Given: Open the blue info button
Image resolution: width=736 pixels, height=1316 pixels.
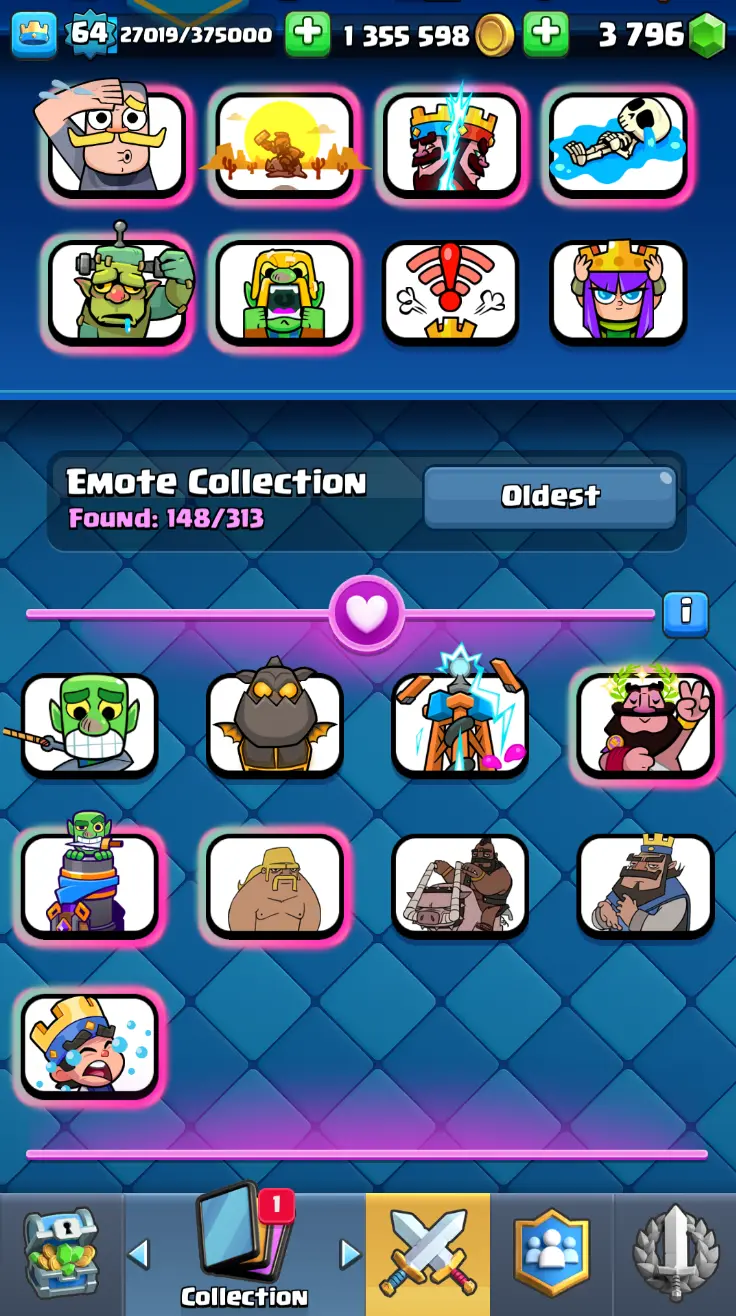Looking at the screenshot, I should [x=686, y=612].
